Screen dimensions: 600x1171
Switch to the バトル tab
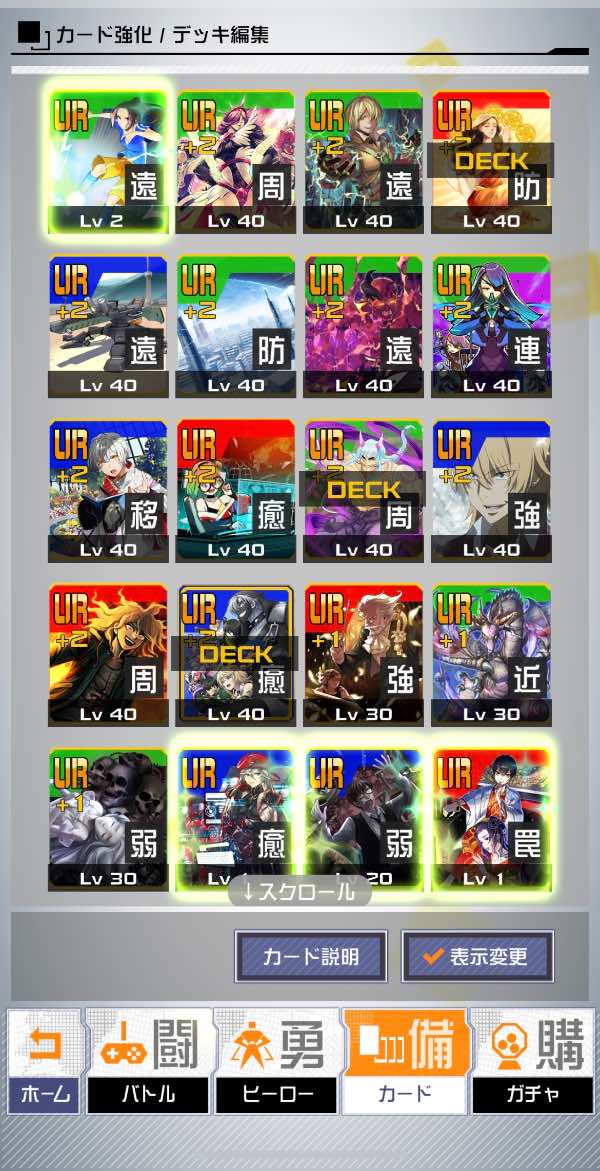(x=149, y=1061)
